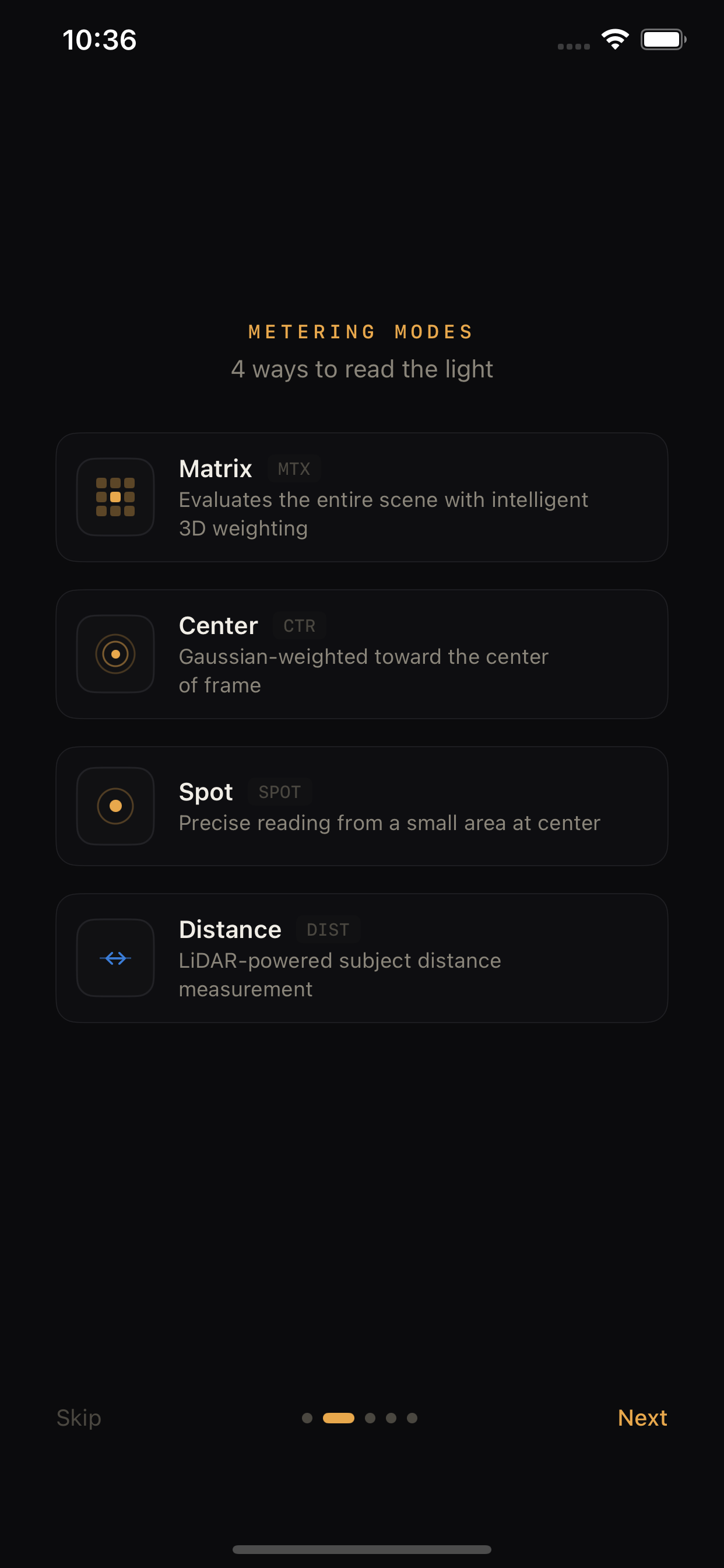
Task: Enable Center metering mode
Action: (x=362, y=653)
